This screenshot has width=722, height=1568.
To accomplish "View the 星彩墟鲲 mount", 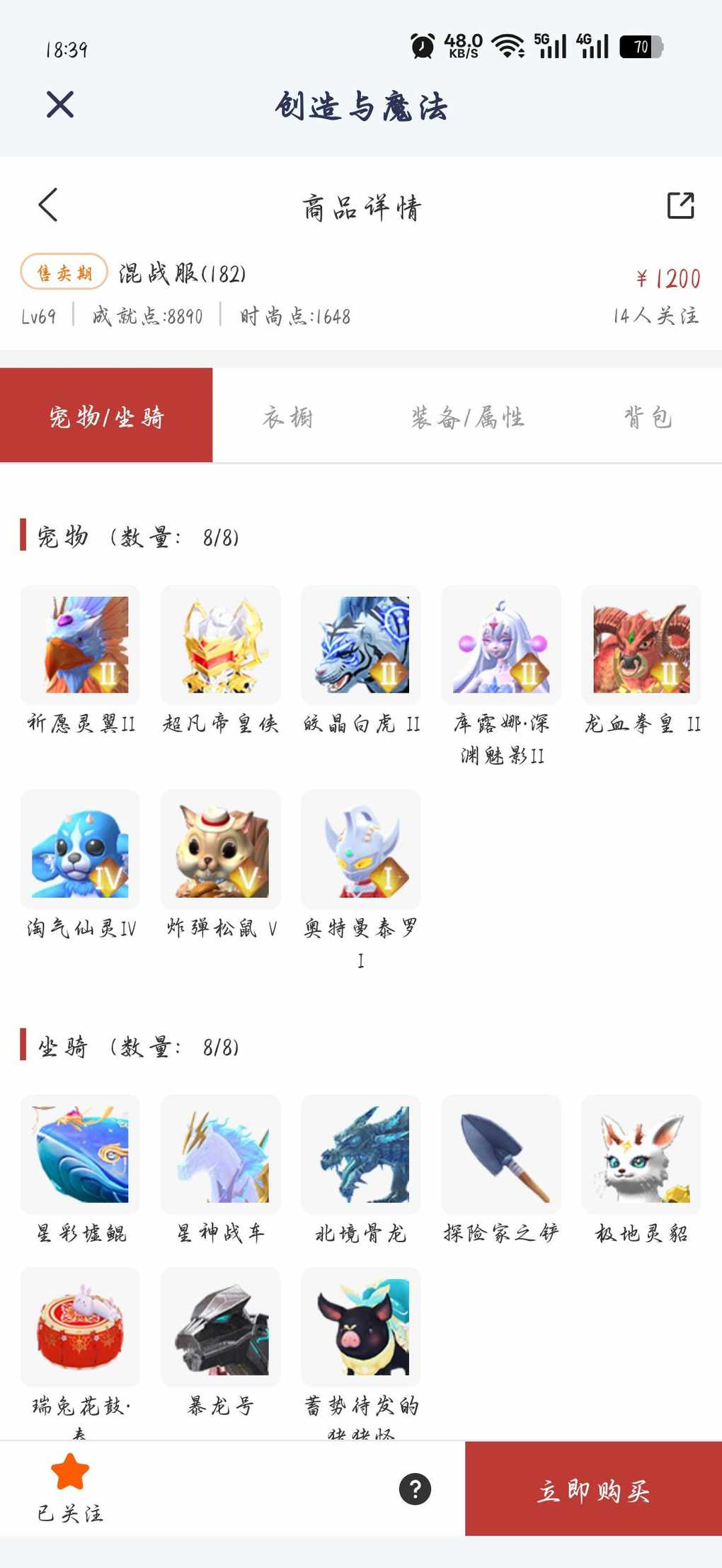I will click(x=80, y=1154).
